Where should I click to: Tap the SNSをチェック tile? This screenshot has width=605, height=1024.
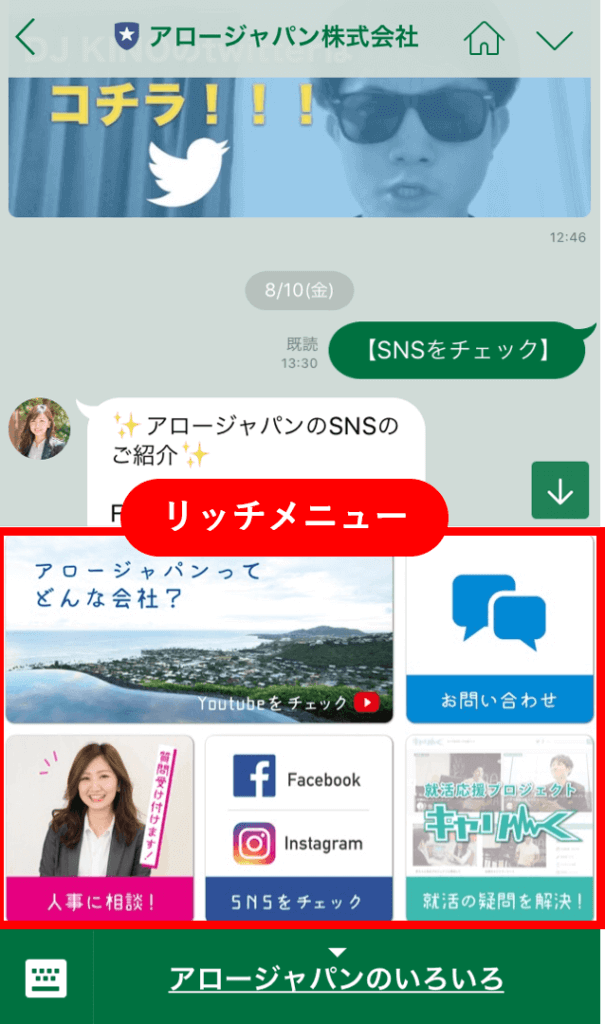point(299,828)
